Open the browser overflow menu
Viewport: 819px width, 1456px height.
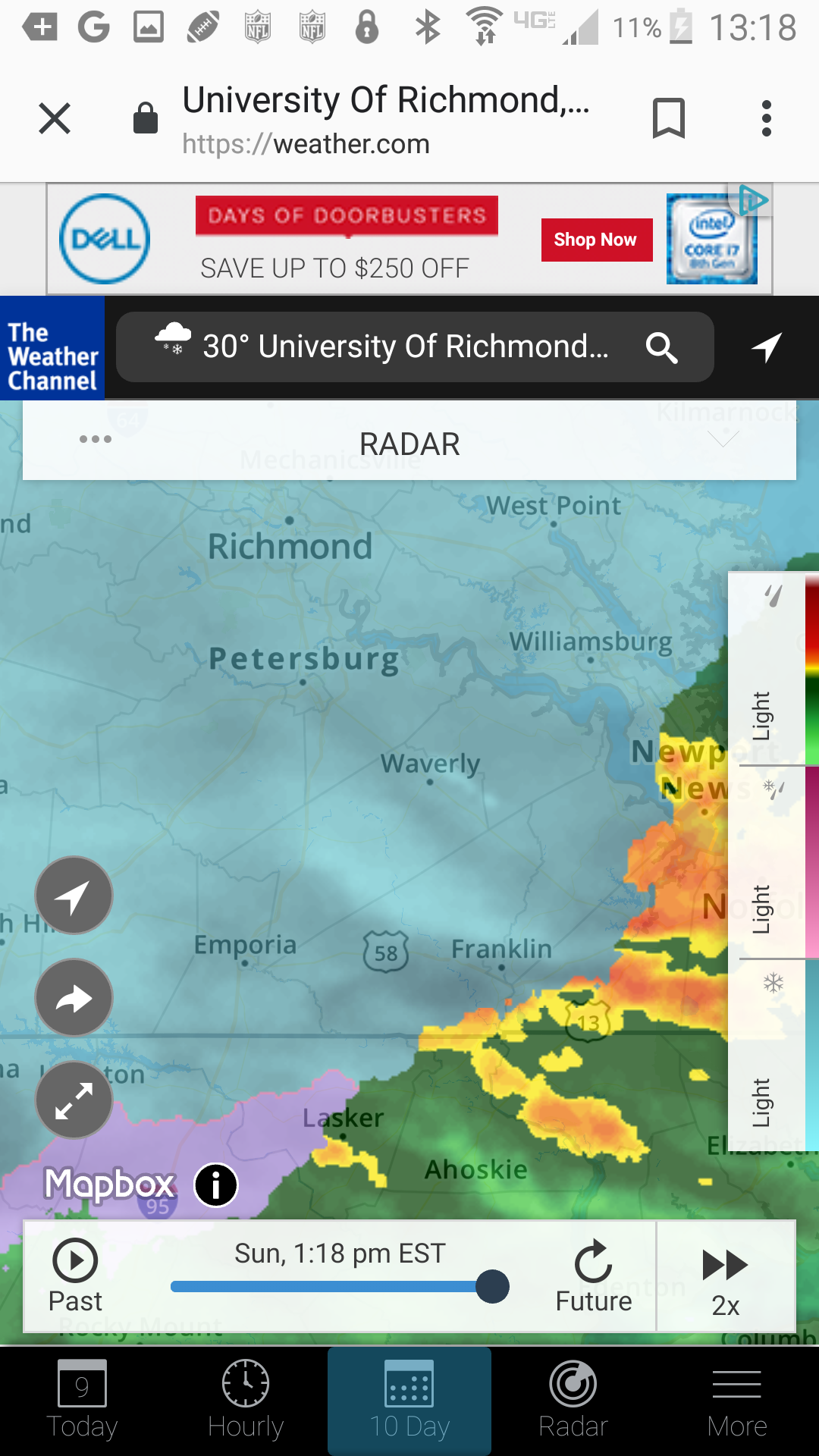coord(767,118)
